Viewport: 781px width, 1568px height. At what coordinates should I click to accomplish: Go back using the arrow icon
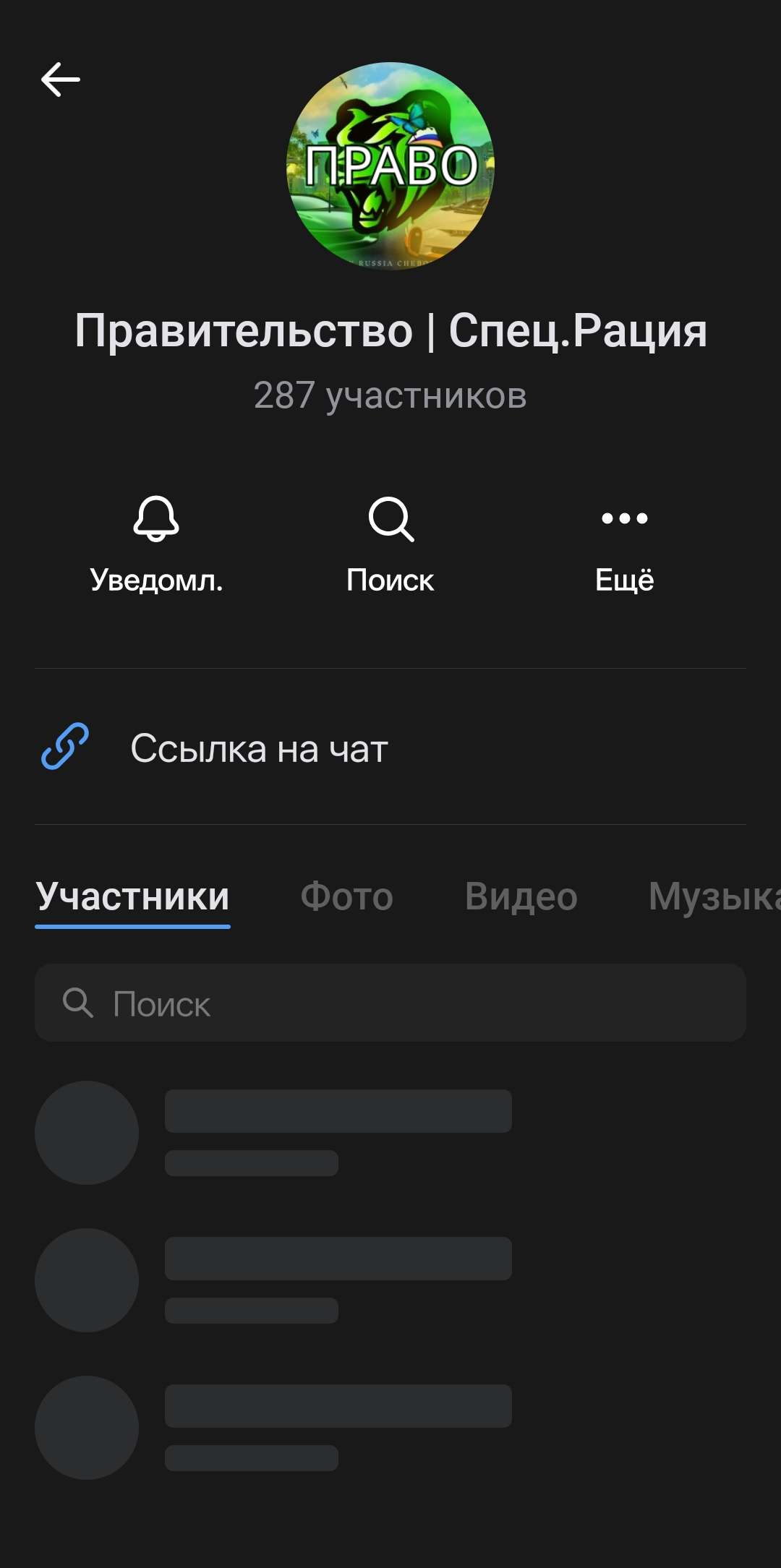[x=61, y=80]
